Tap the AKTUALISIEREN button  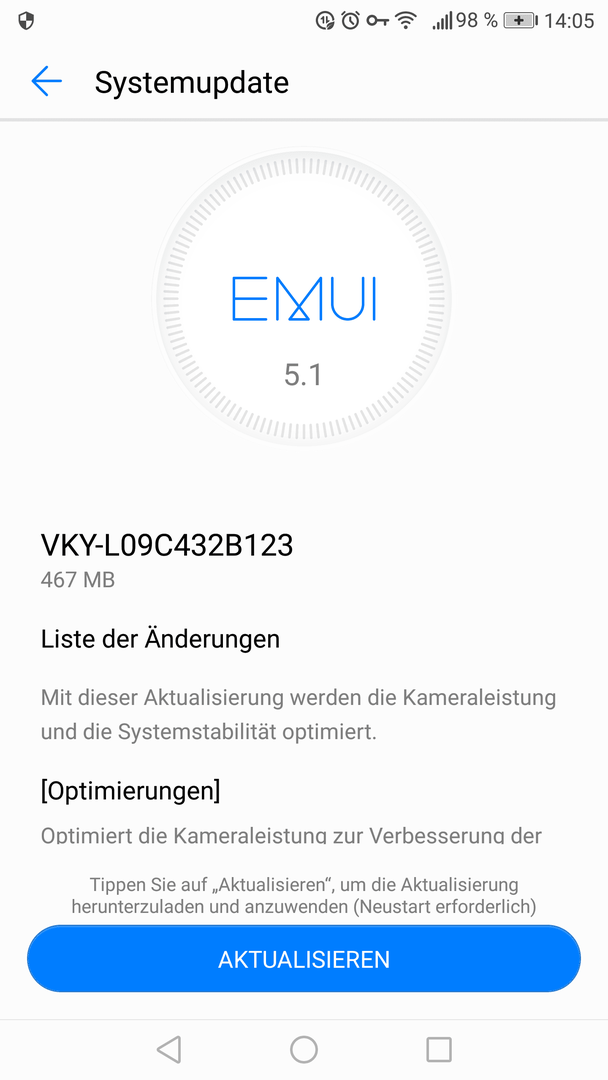(x=304, y=959)
